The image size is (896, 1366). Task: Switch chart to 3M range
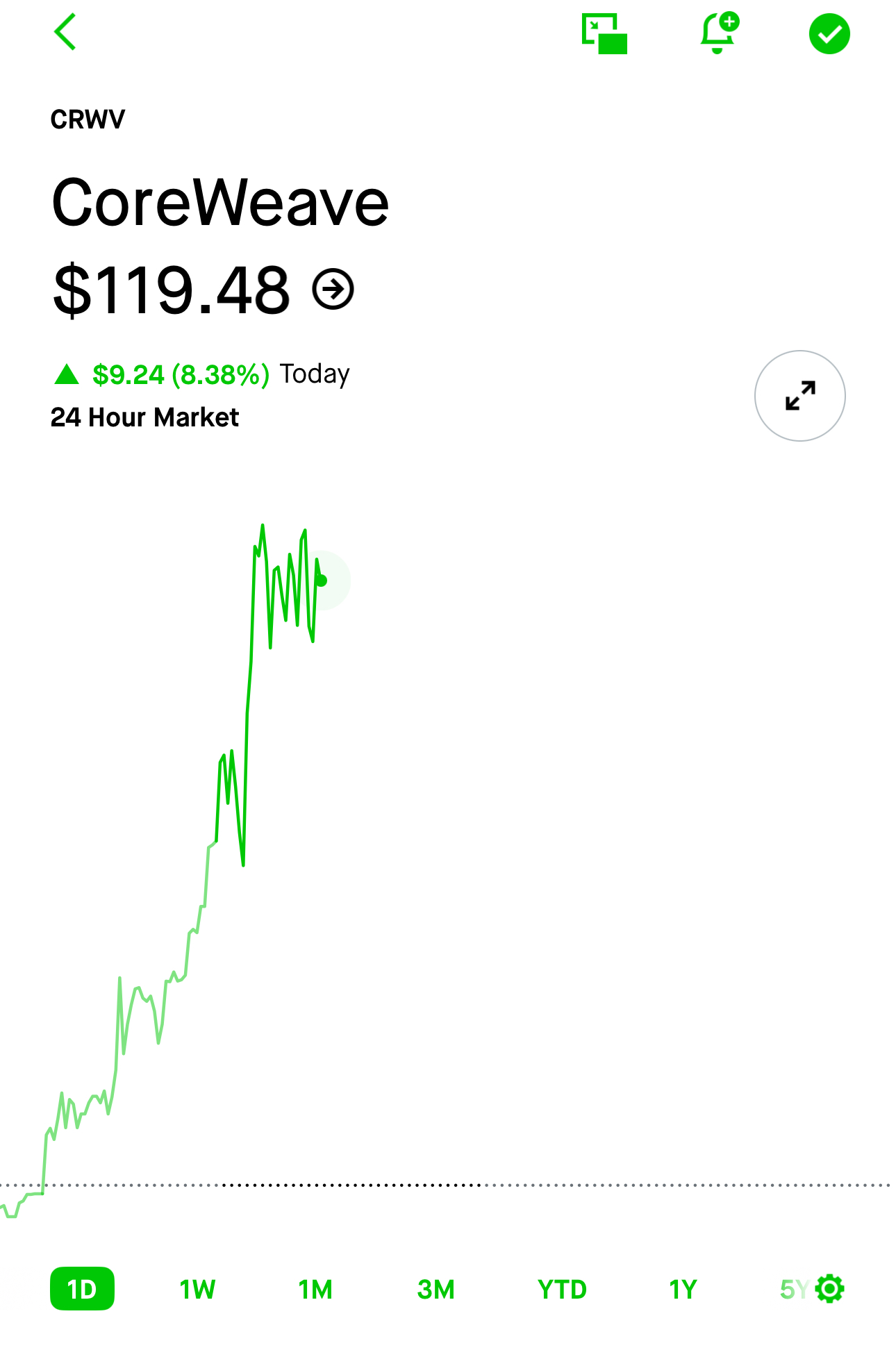pos(435,1290)
